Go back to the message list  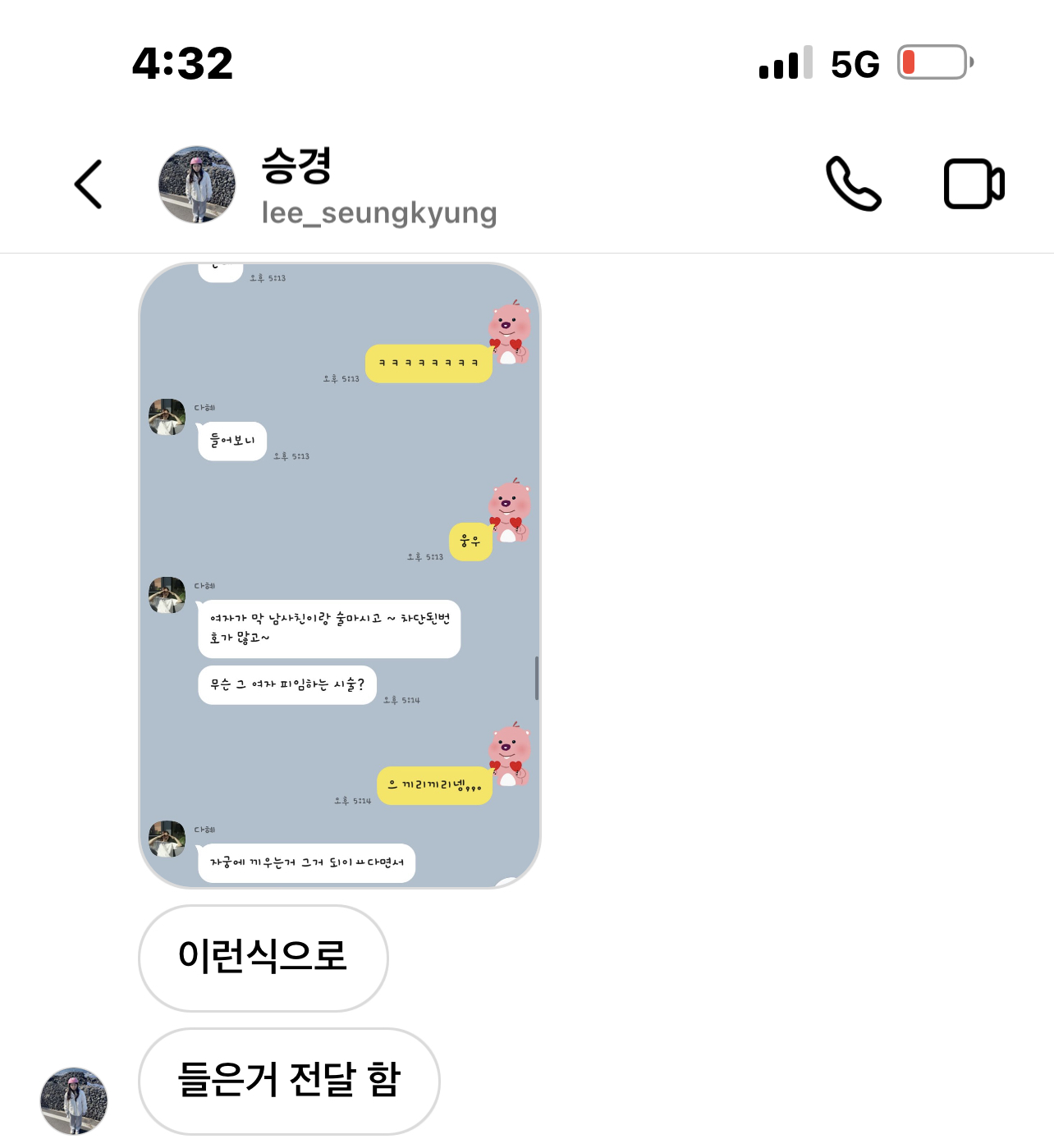pyautogui.click(x=89, y=185)
